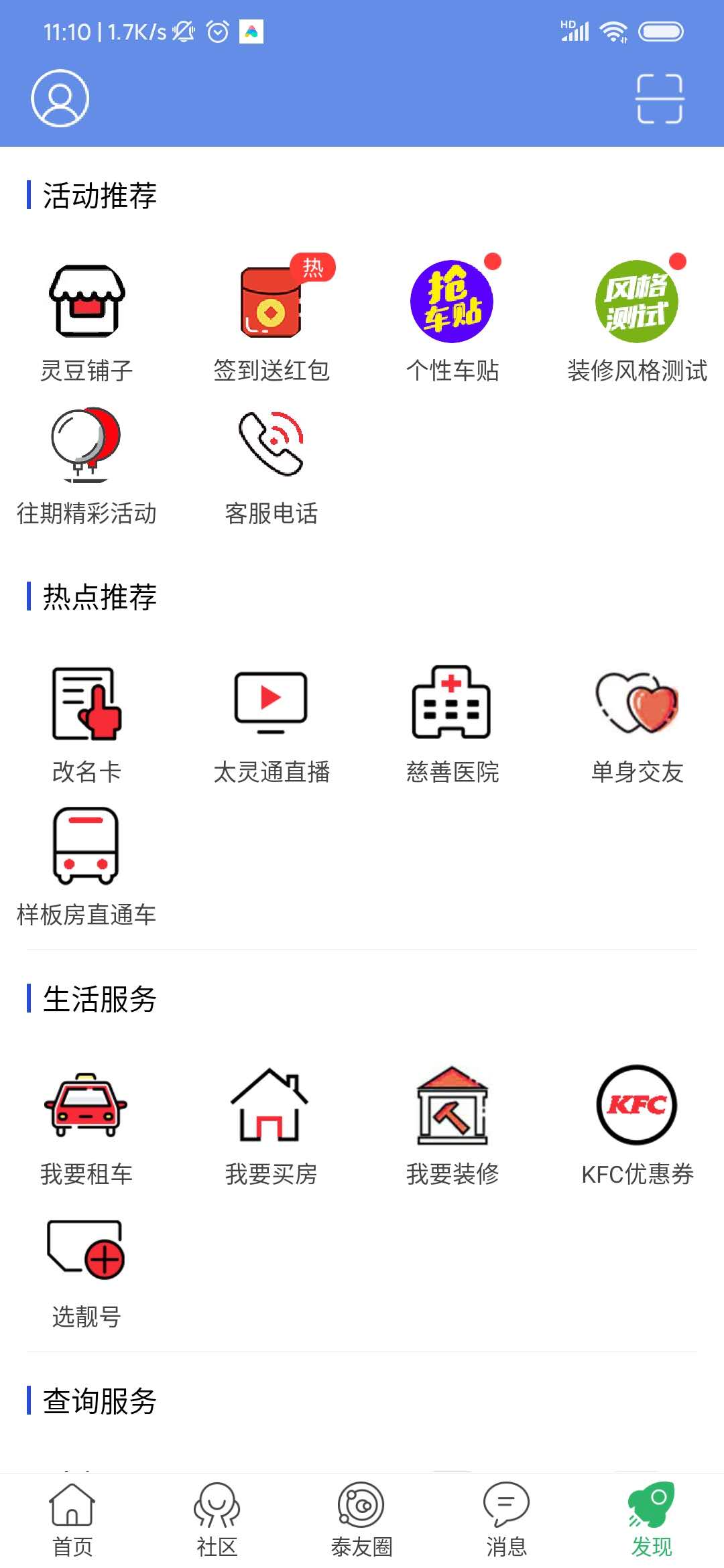This screenshot has height=1568, width=724.
Task: Open the profile avatar
Action: 60,98
